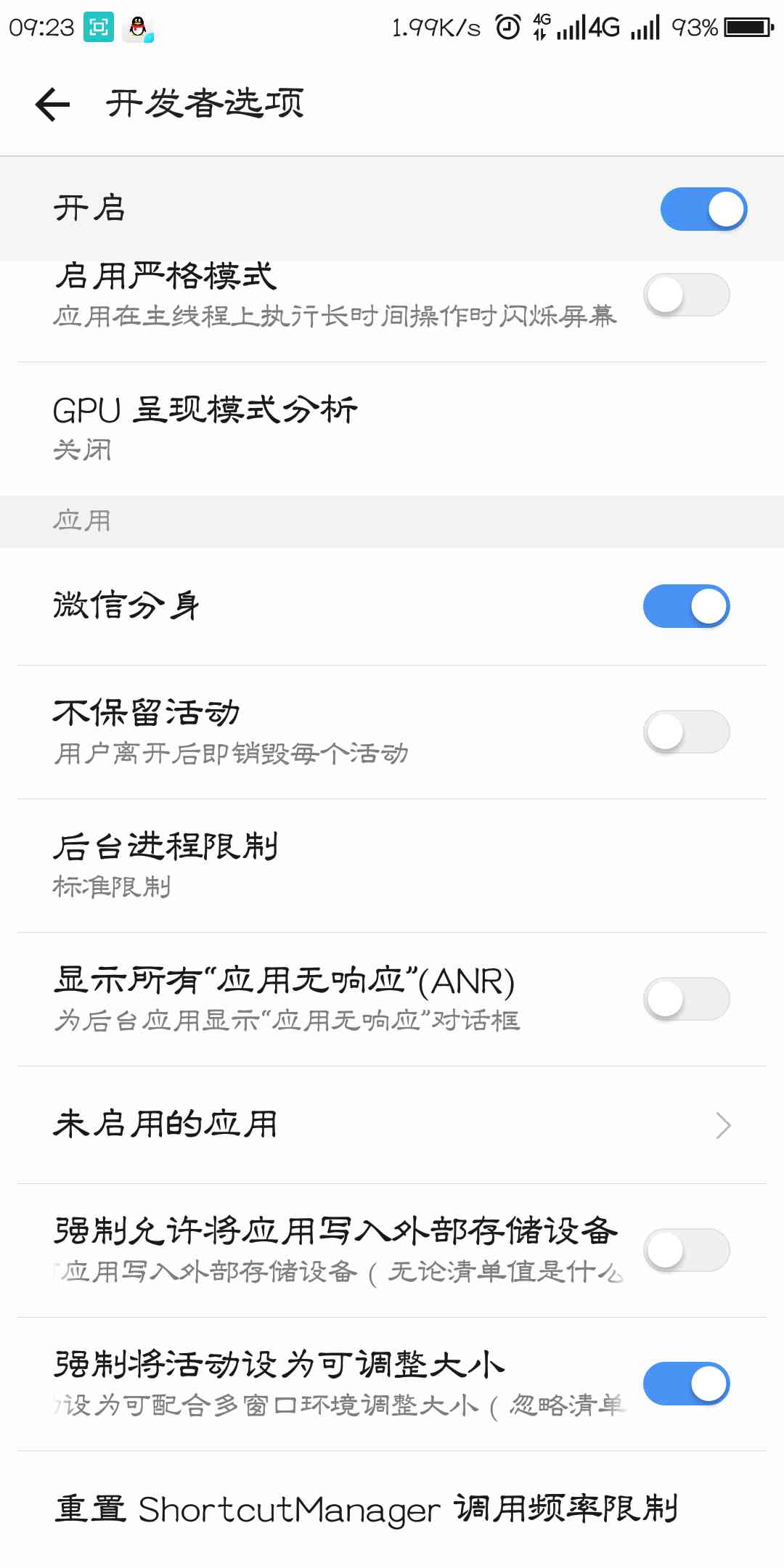The image size is (784, 1568).
Task: Tap 重置 ShortcutManager 调用频率限制
Action: [x=368, y=1509]
